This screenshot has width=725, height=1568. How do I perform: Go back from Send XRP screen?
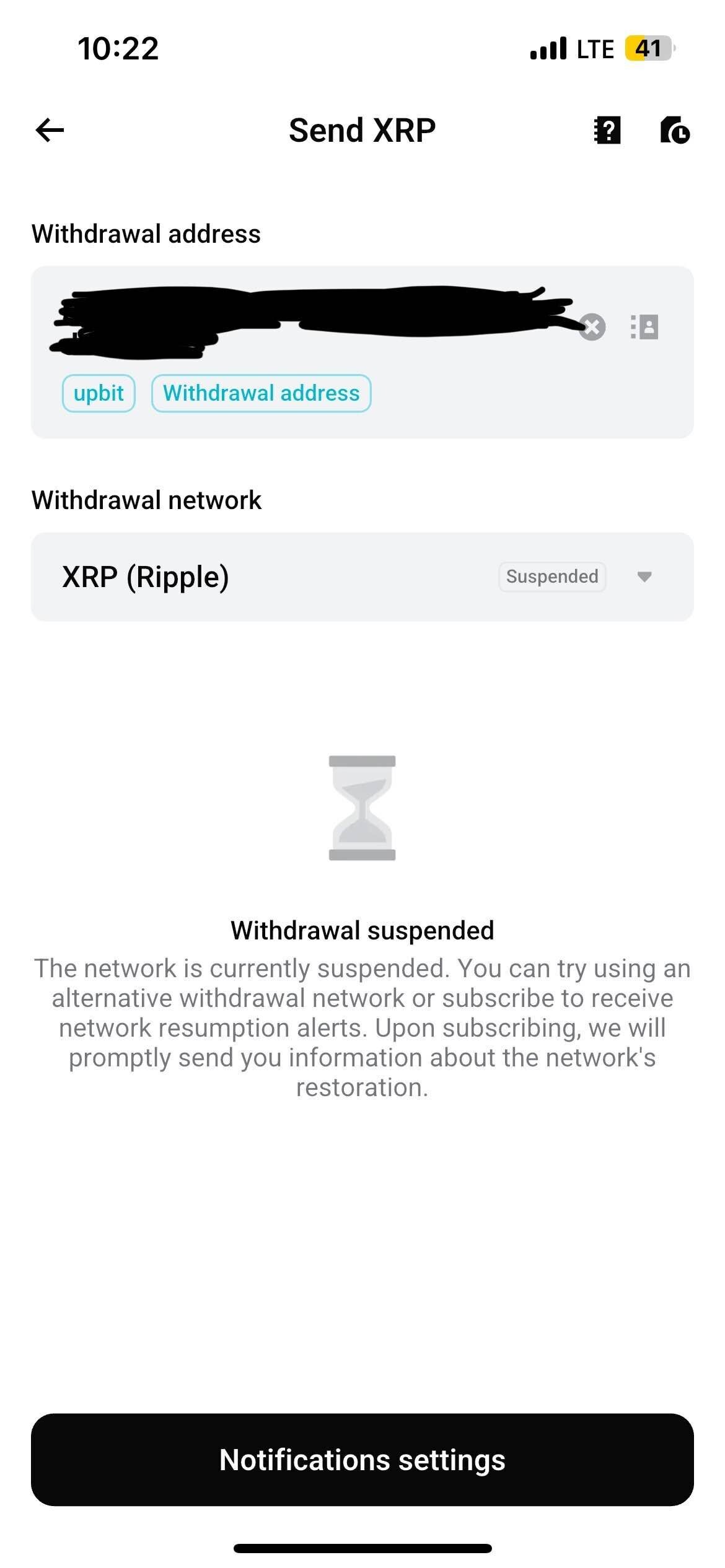point(50,130)
